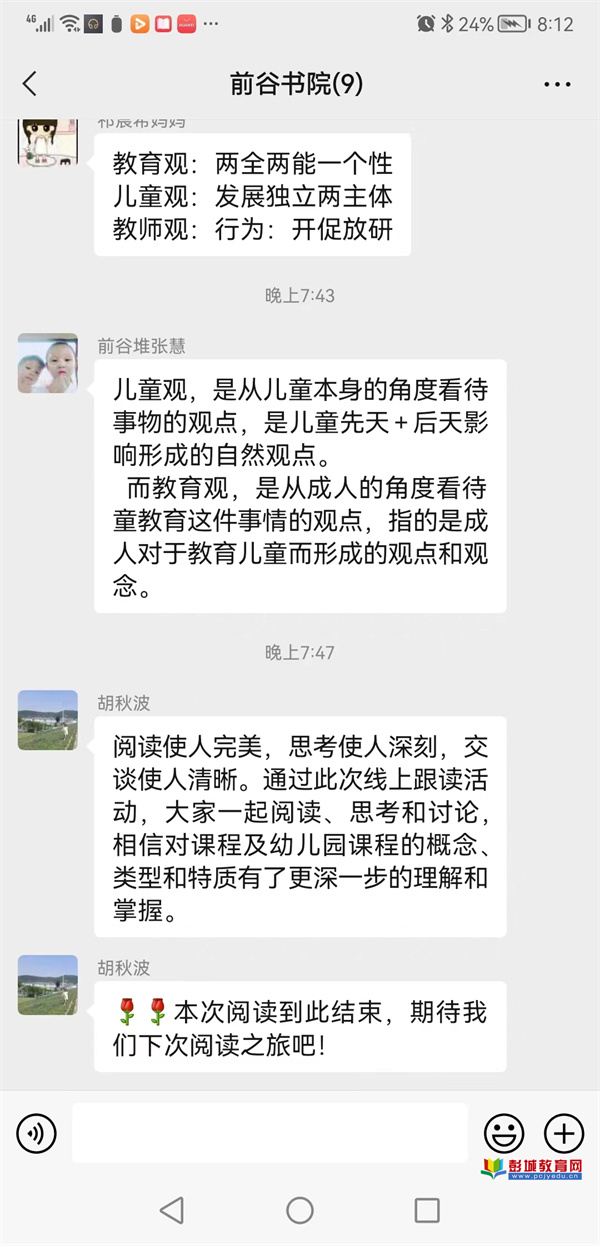This screenshot has height=1246, width=600.
Task: Open the emoji picker
Action: 504,1133
